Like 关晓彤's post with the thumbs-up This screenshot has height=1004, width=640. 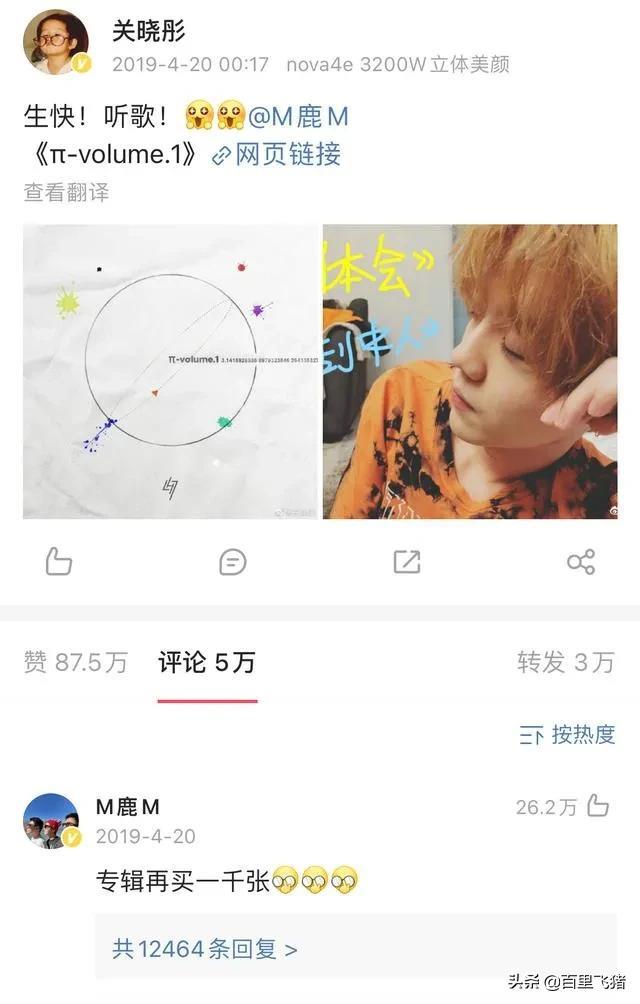click(59, 562)
